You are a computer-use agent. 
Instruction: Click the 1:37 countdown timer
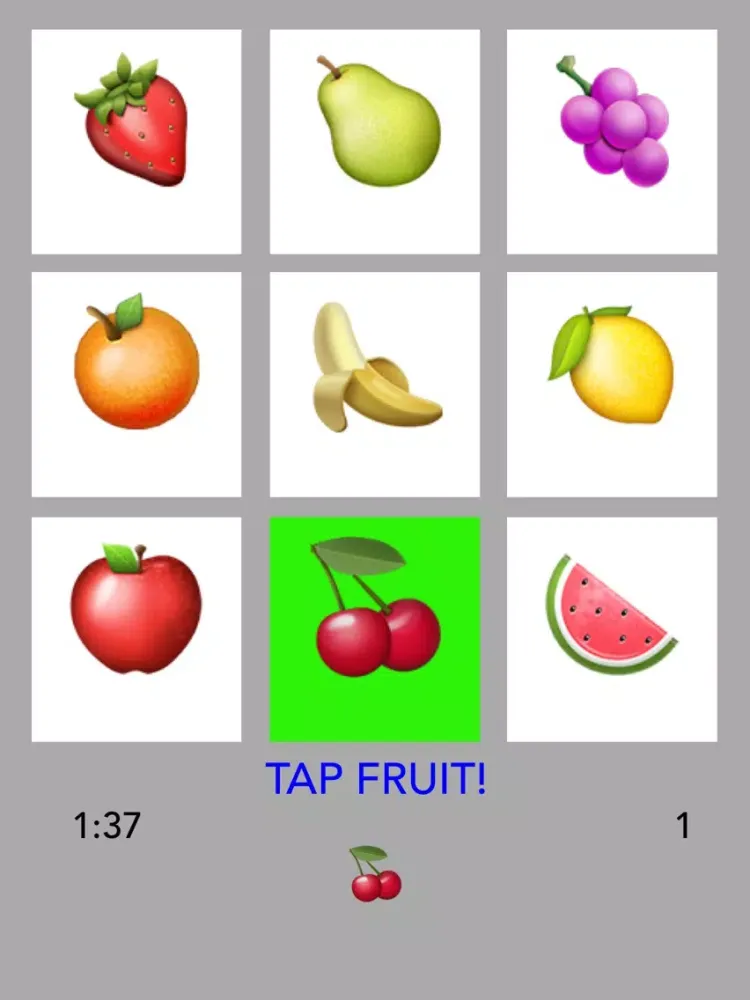(106, 825)
